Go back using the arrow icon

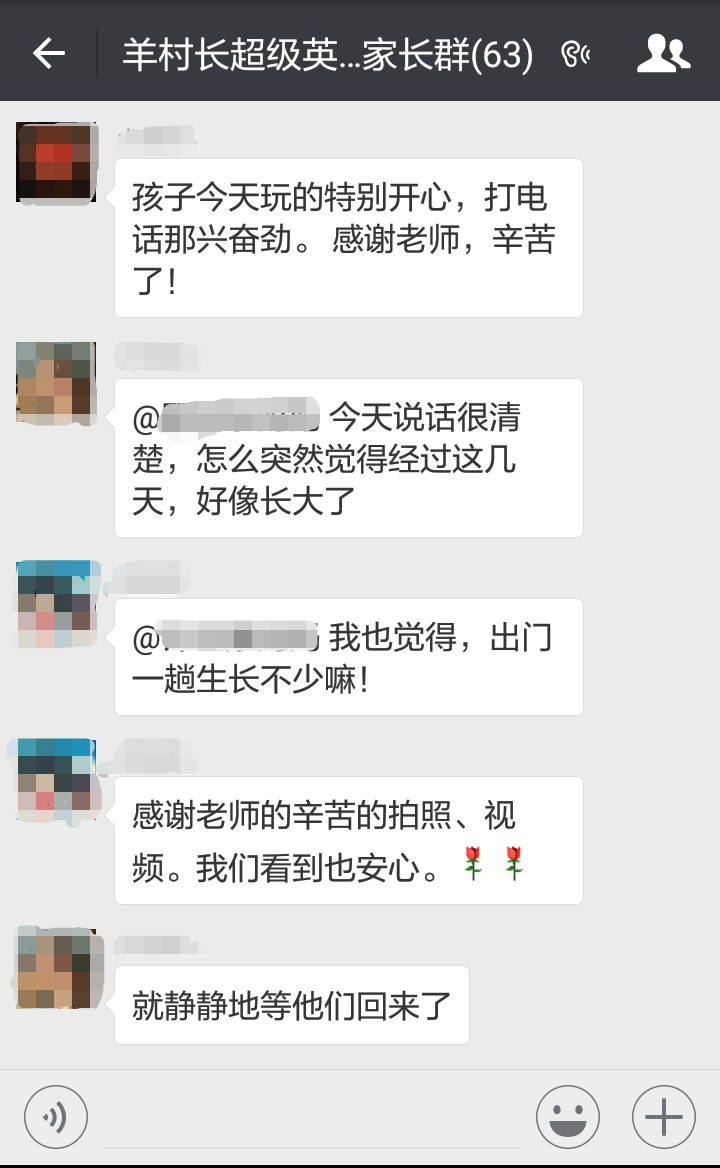49,54
